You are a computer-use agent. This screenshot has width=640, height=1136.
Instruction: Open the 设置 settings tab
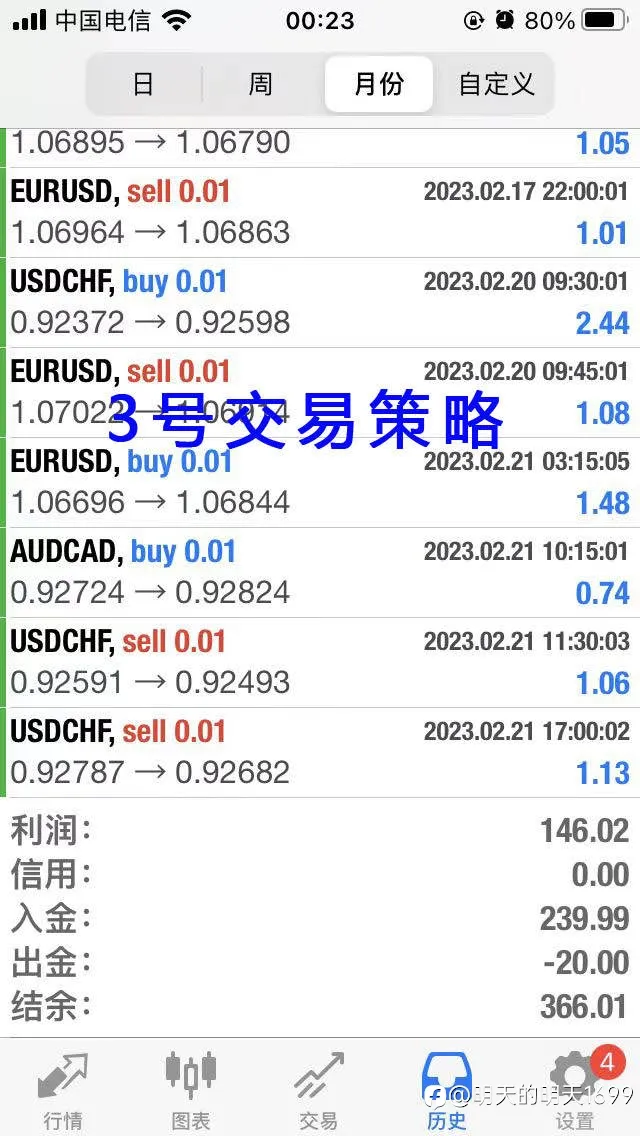[575, 1089]
